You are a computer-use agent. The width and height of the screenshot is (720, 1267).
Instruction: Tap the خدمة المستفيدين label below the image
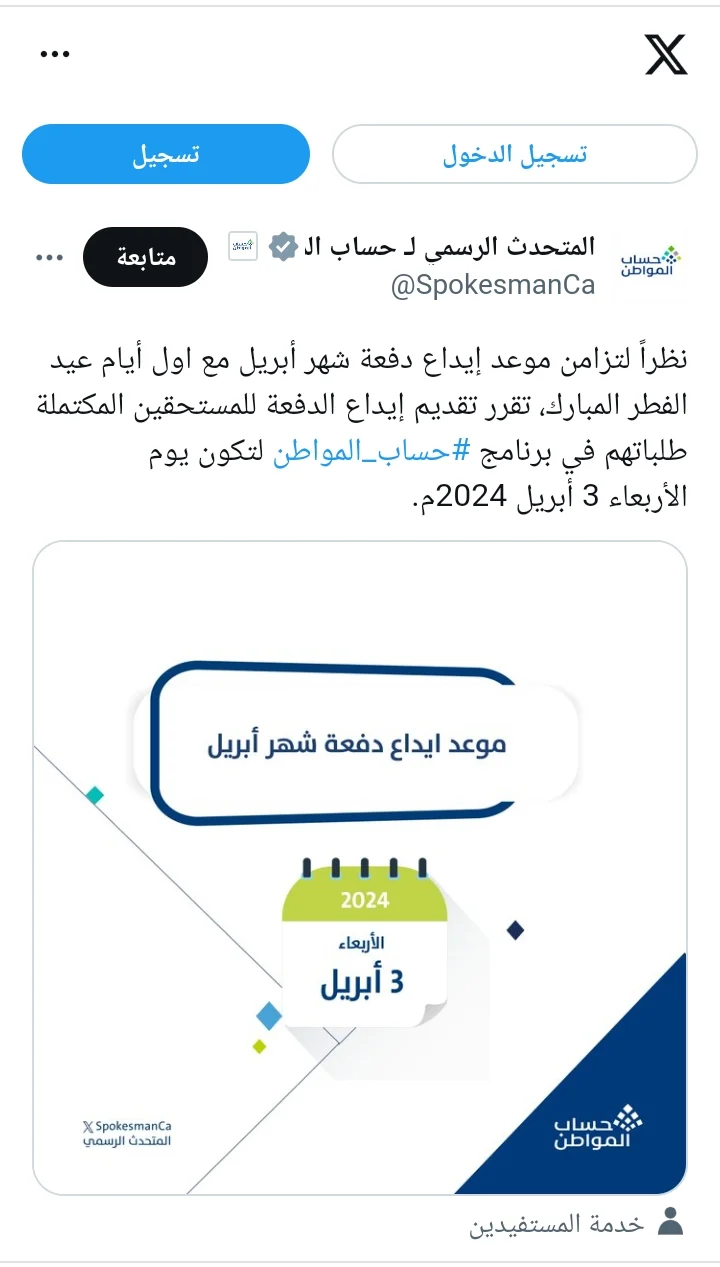click(x=558, y=1225)
